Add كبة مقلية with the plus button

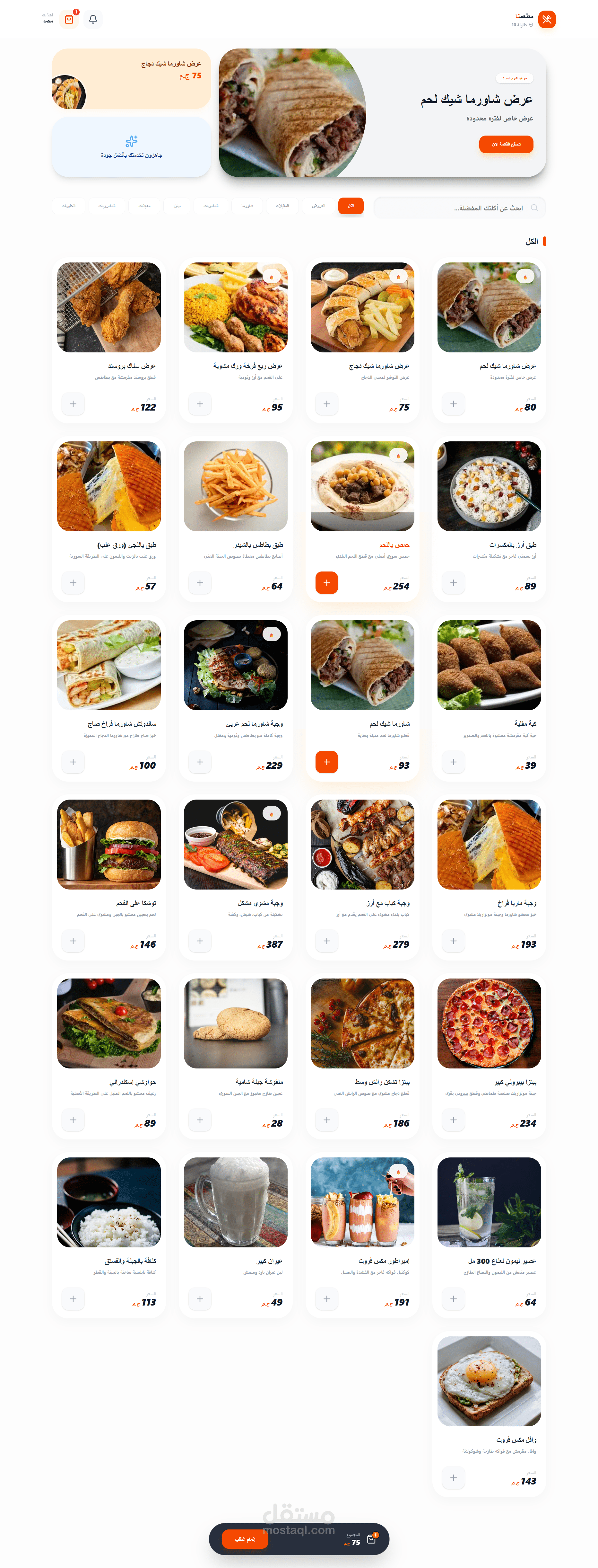coord(453,761)
